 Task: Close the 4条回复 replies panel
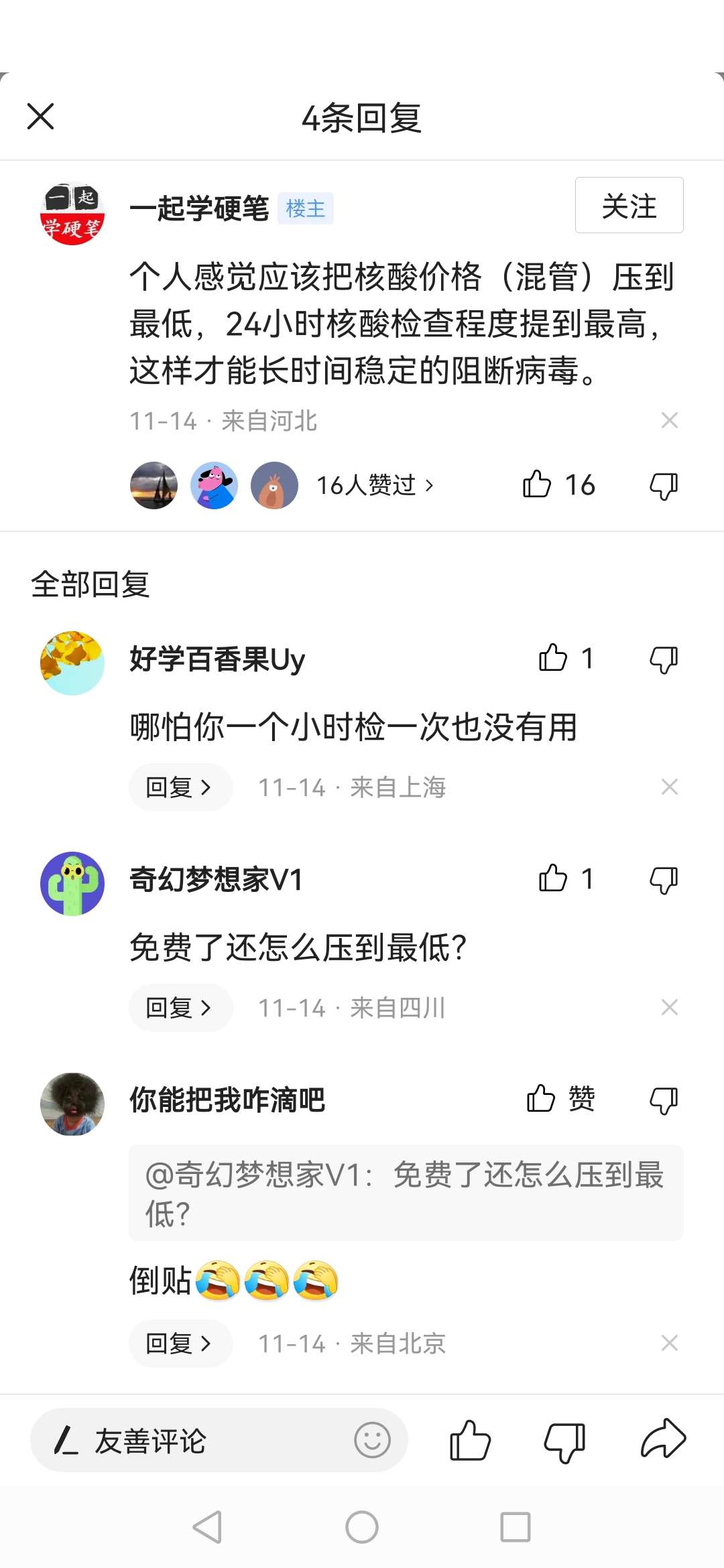pos(40,117)
